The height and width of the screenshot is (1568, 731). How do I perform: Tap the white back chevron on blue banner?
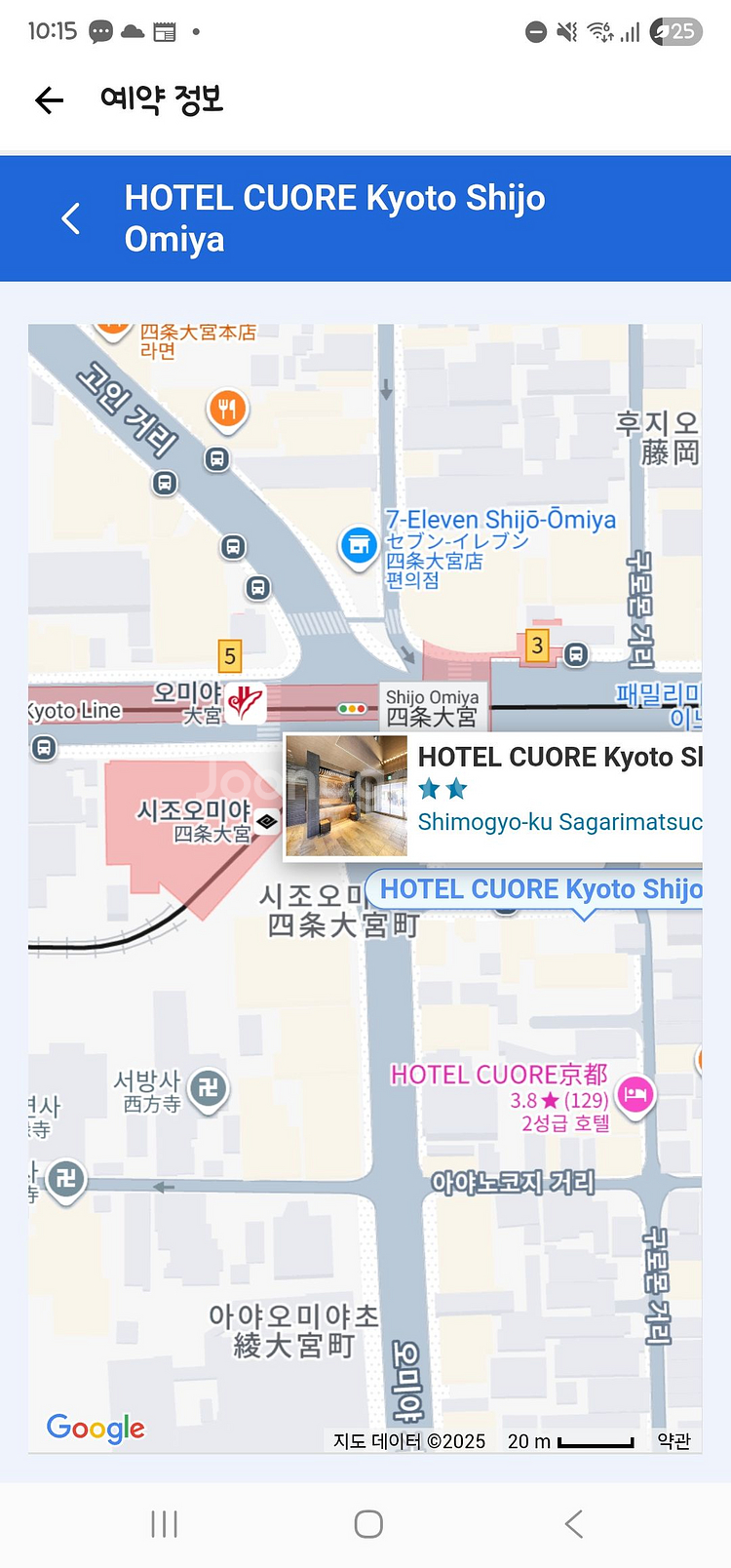[x=70, y=218]
